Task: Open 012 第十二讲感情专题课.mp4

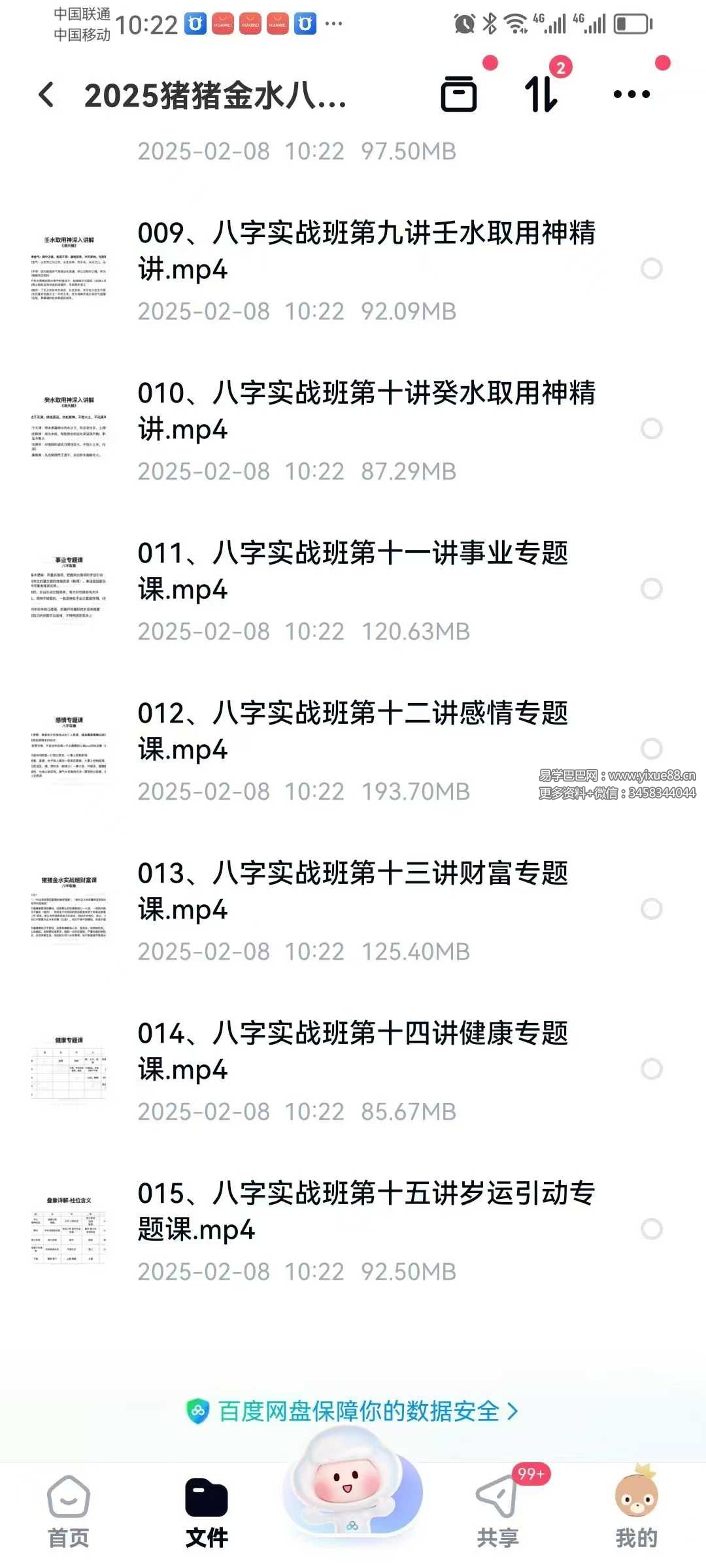Action: 353,731
